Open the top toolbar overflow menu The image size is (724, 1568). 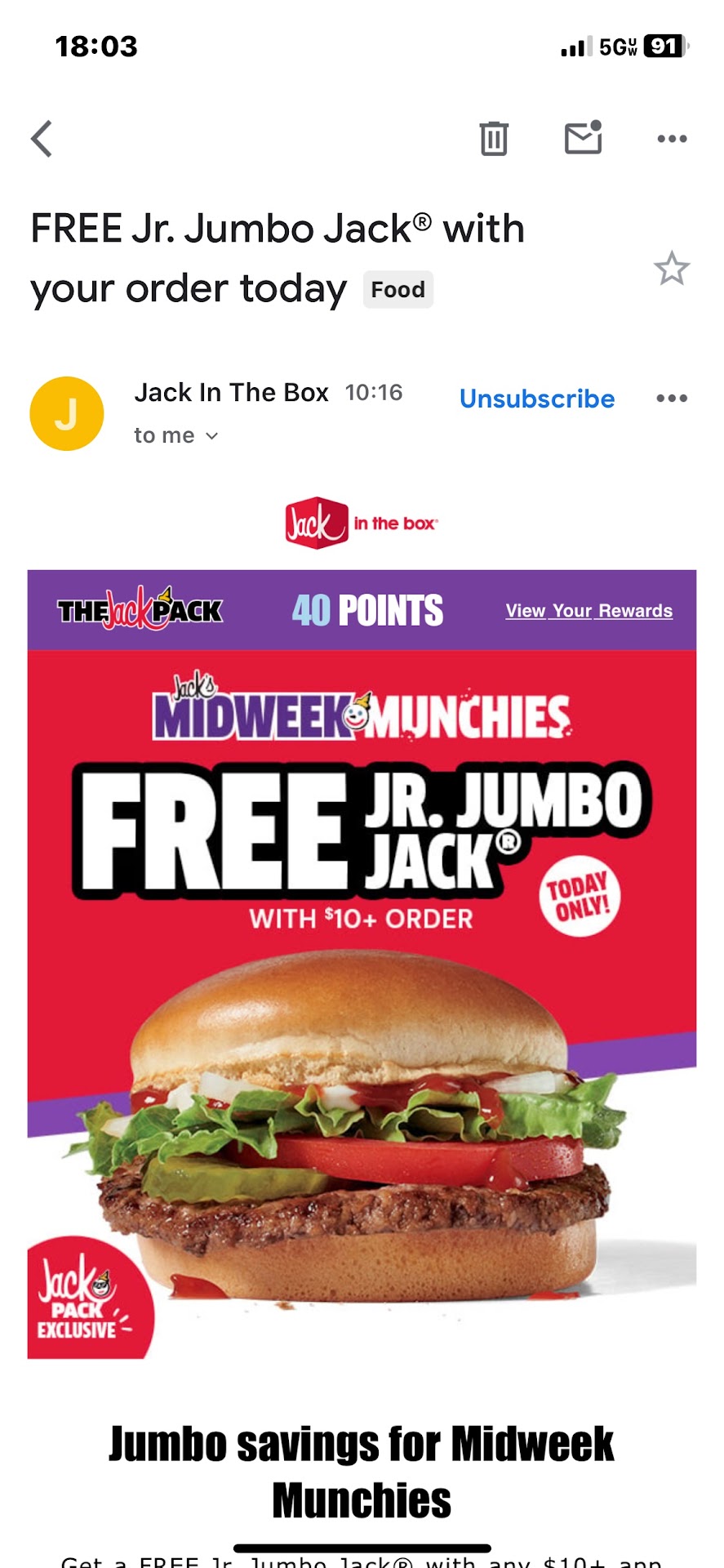point(671,139)
